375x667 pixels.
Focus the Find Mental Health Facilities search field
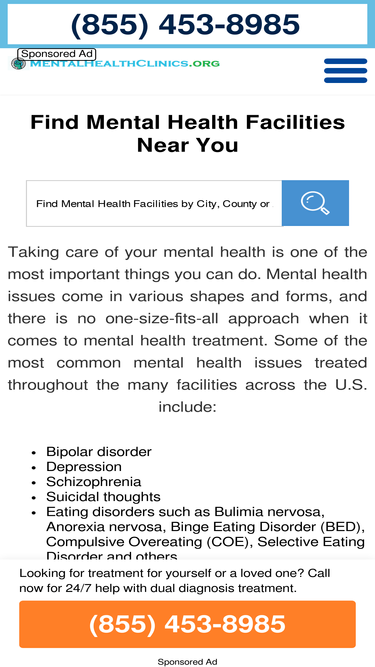(x=154, y=203)
